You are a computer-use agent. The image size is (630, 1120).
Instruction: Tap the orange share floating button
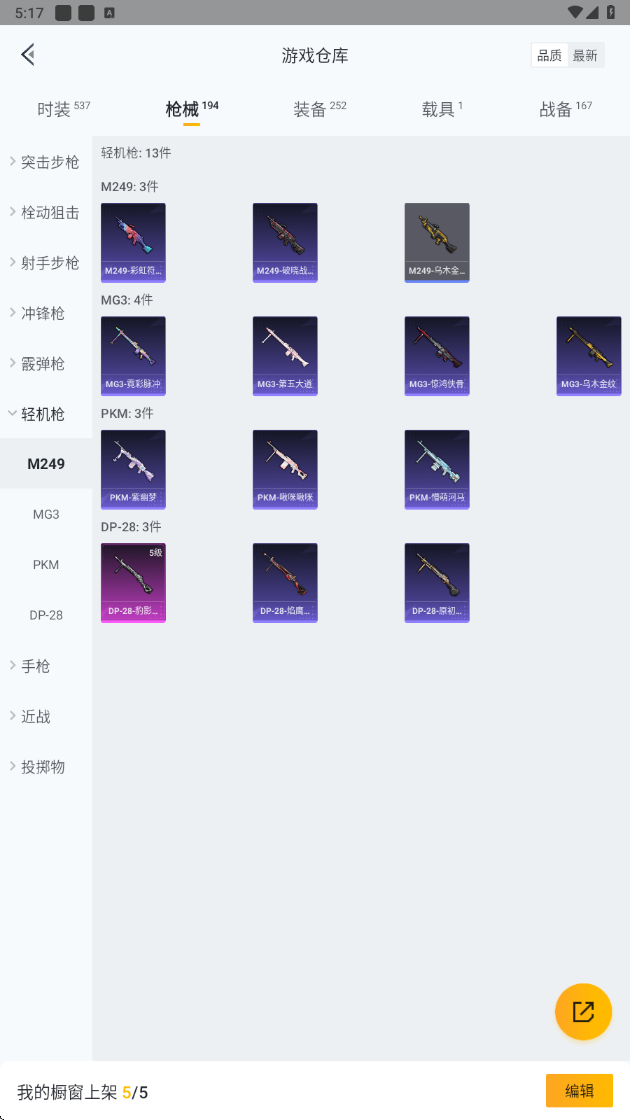(x=583, y=1011)
